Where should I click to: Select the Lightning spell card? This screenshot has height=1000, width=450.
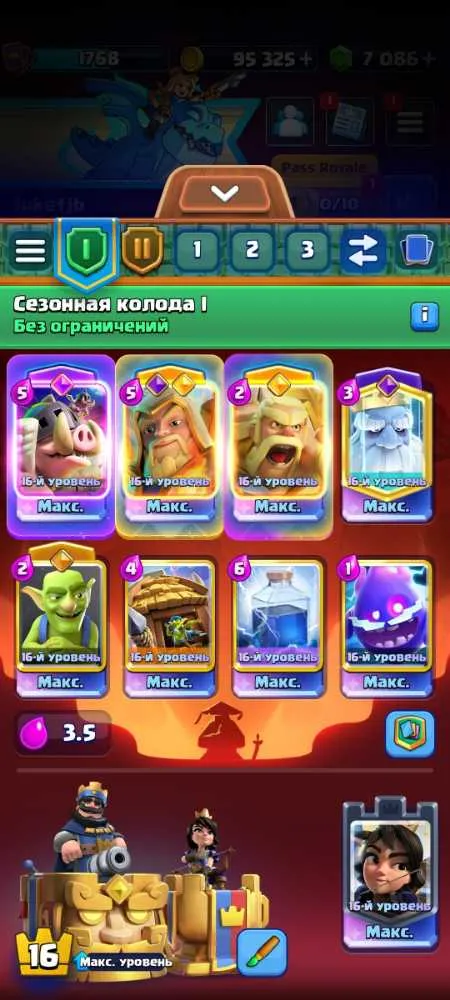[x=279, y=625]
